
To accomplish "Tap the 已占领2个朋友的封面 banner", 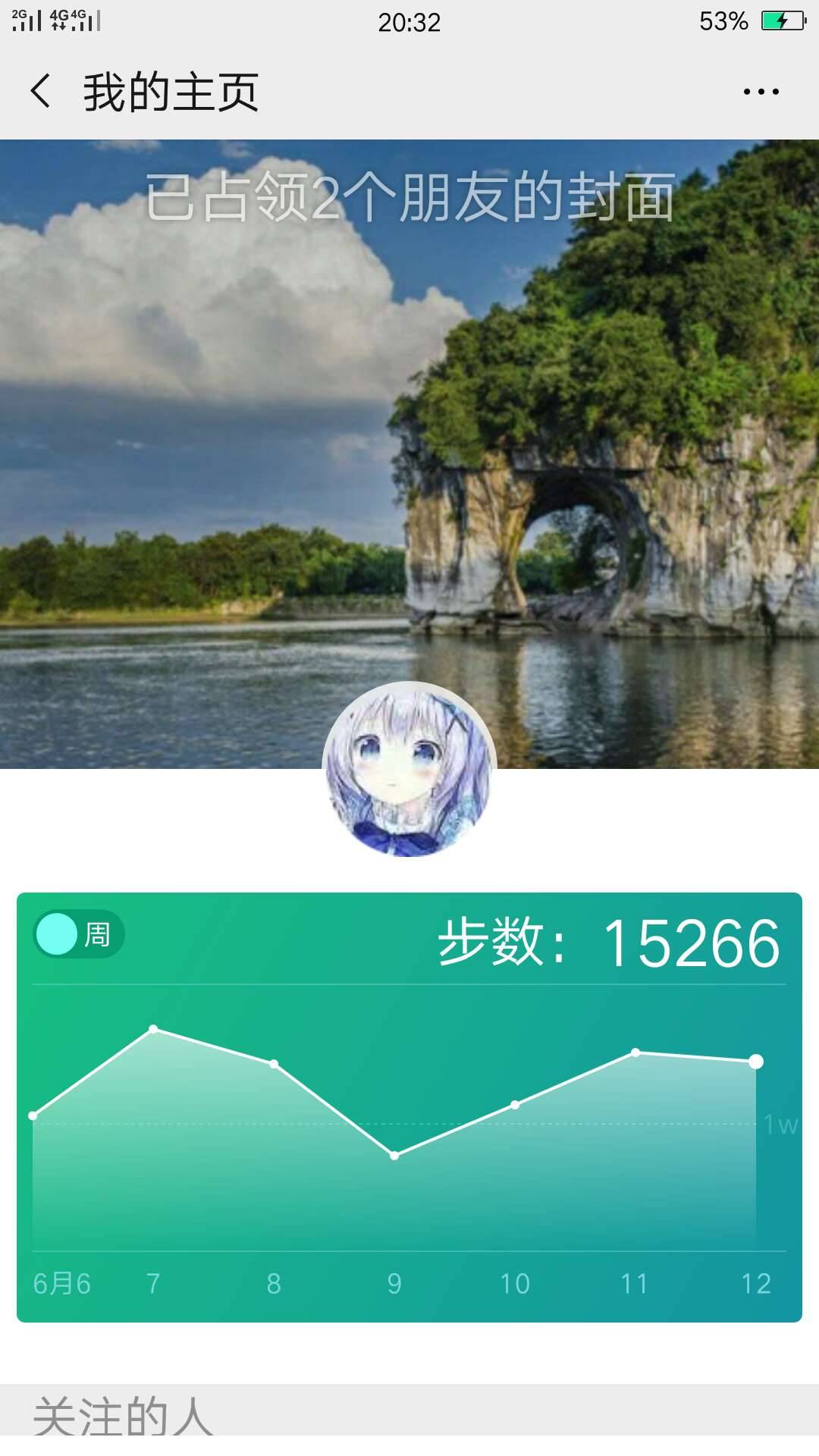I will 409,196.
